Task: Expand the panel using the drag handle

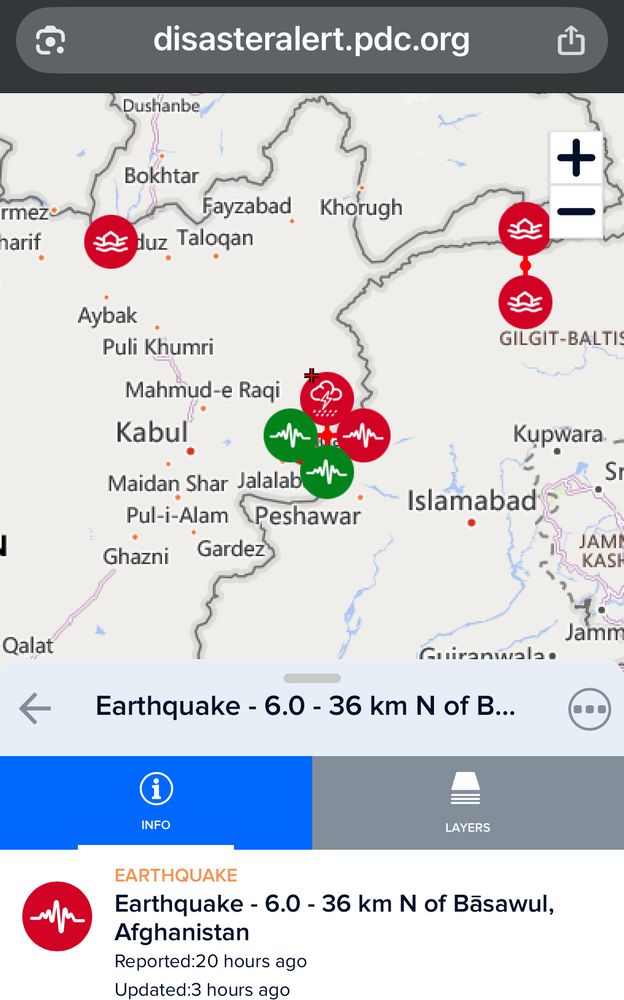Action: coord(312,678)
